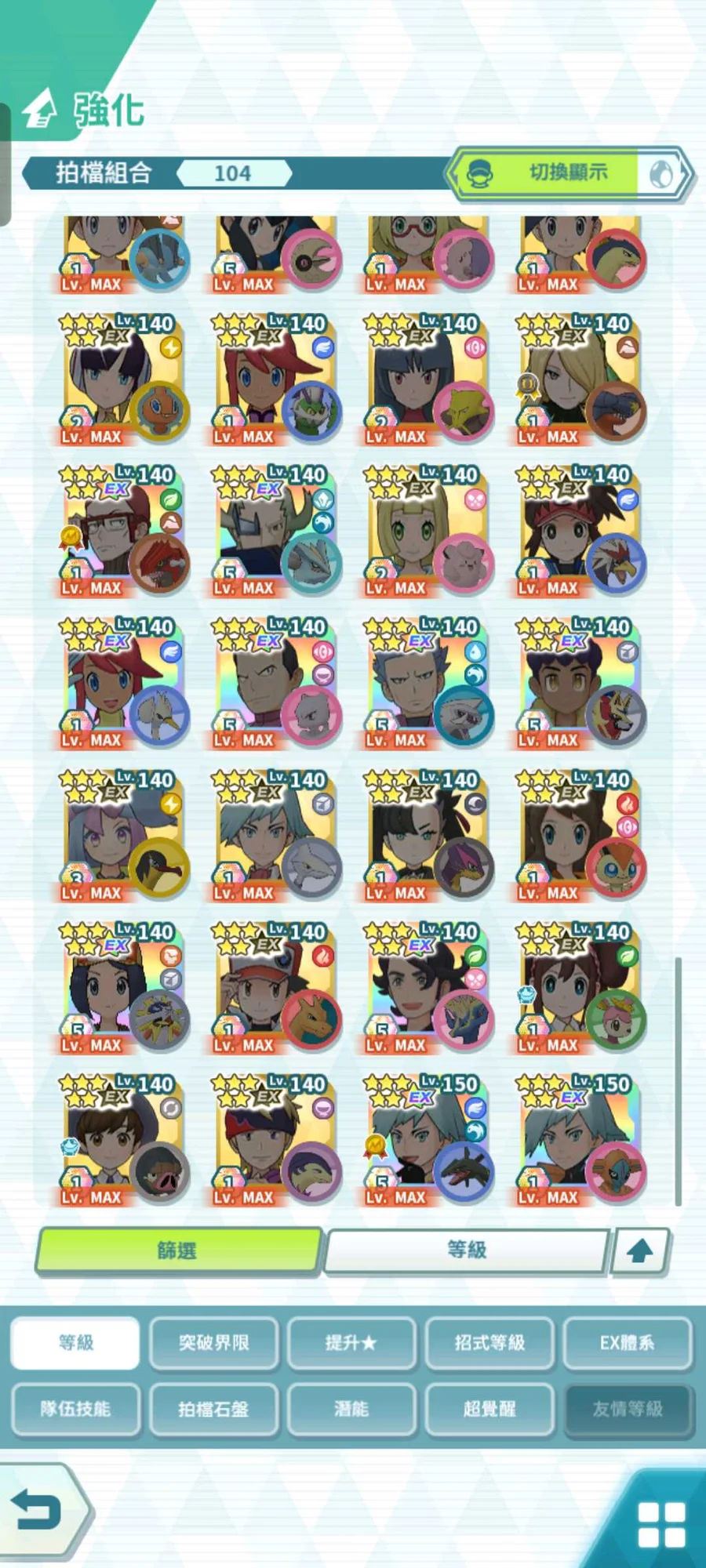This screenshot has height=1568, width=706.
Task: Open the 等級 sort order dropdown
Action: 466,1250
